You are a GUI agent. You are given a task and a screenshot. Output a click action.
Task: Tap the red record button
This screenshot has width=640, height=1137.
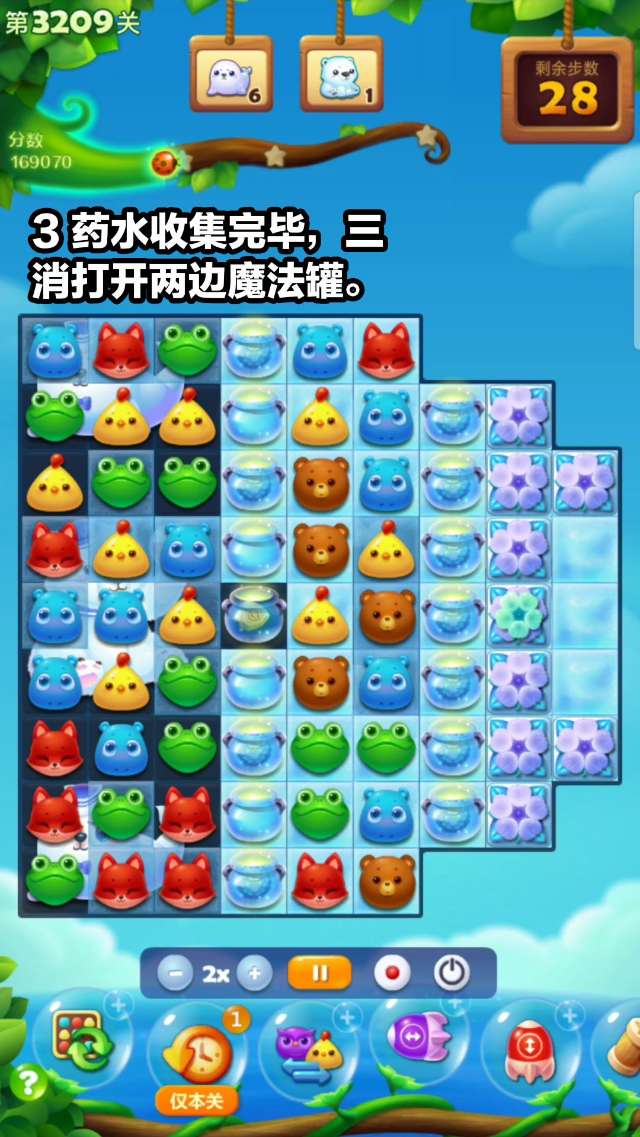point(391,973)
